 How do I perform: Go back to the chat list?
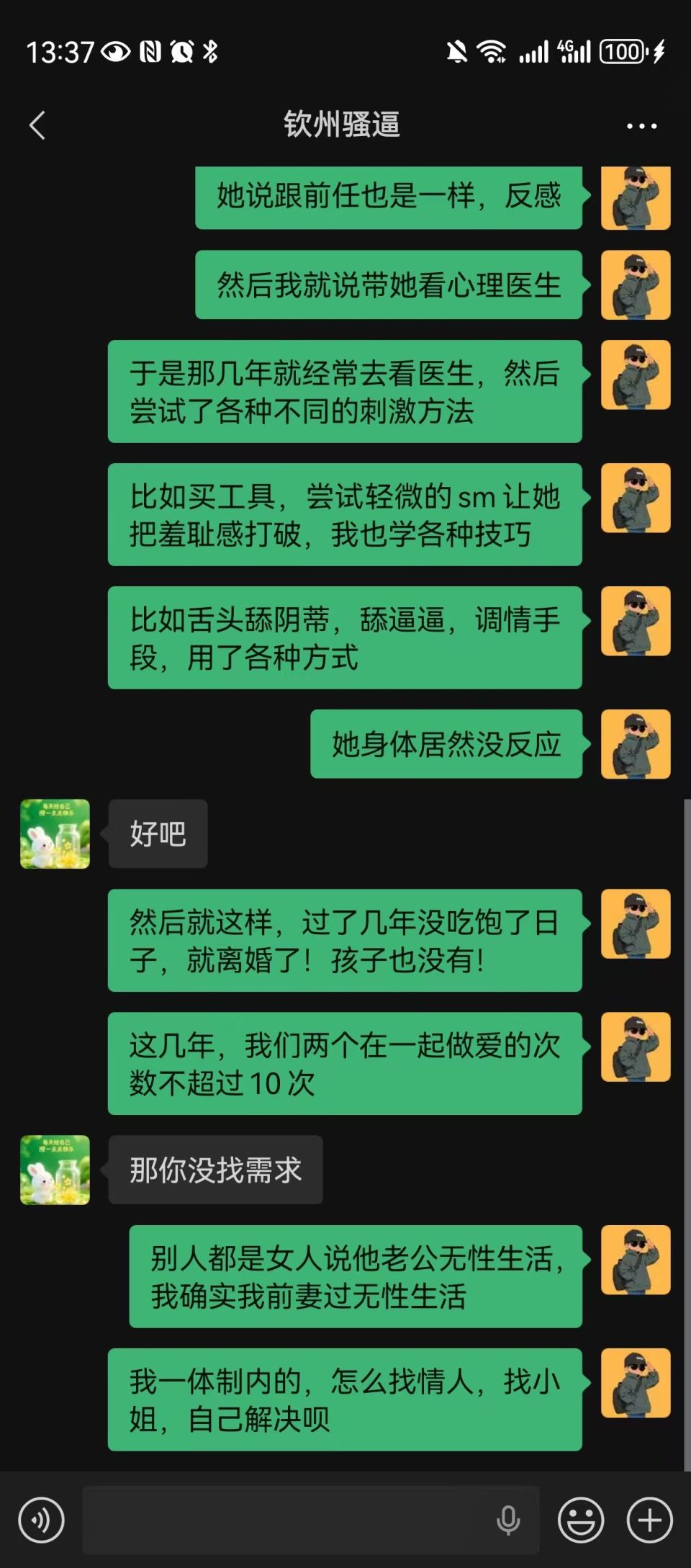(37, 125)
